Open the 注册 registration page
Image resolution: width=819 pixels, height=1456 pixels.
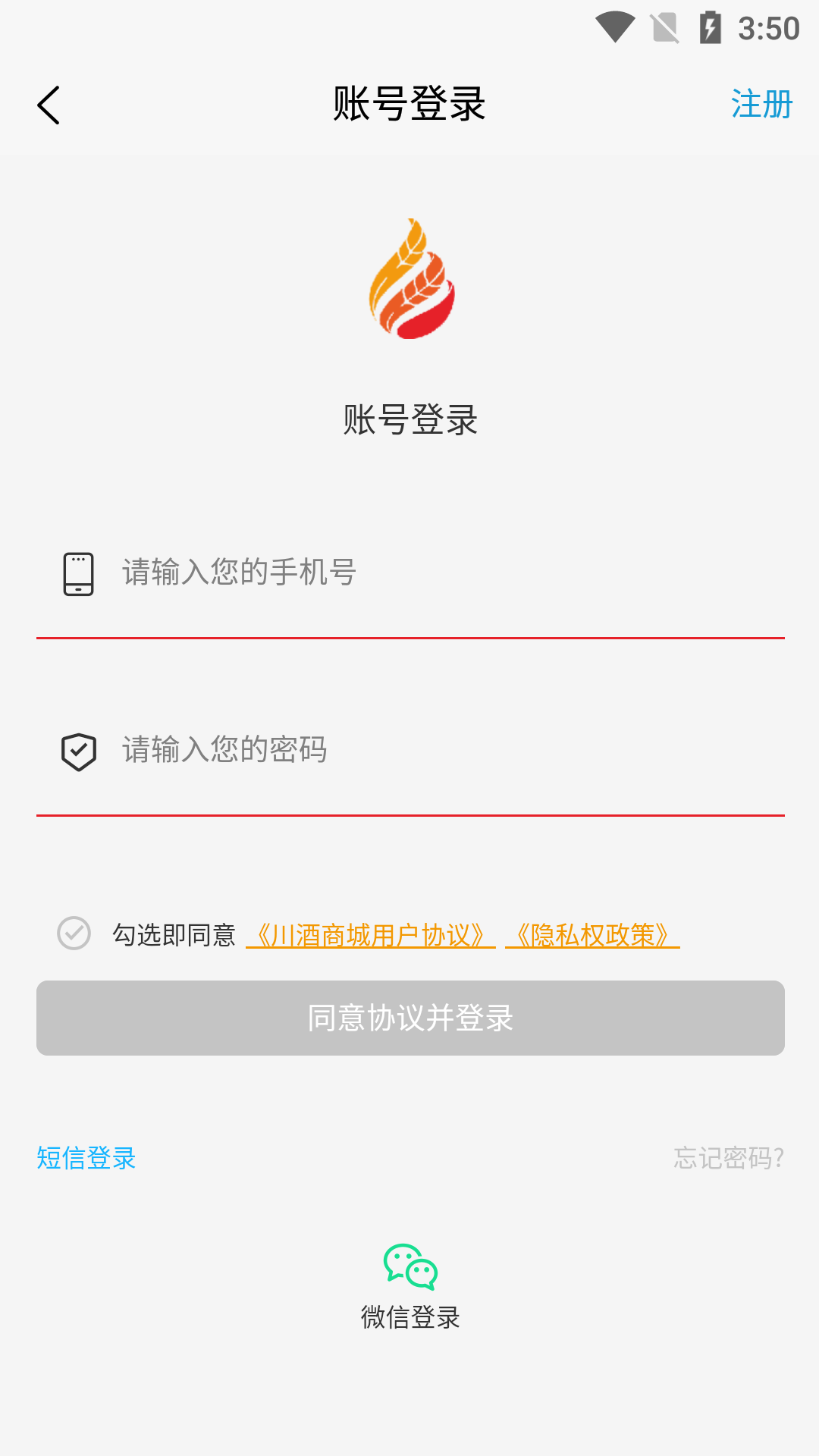pyautogui.click(x=761, y=105)
